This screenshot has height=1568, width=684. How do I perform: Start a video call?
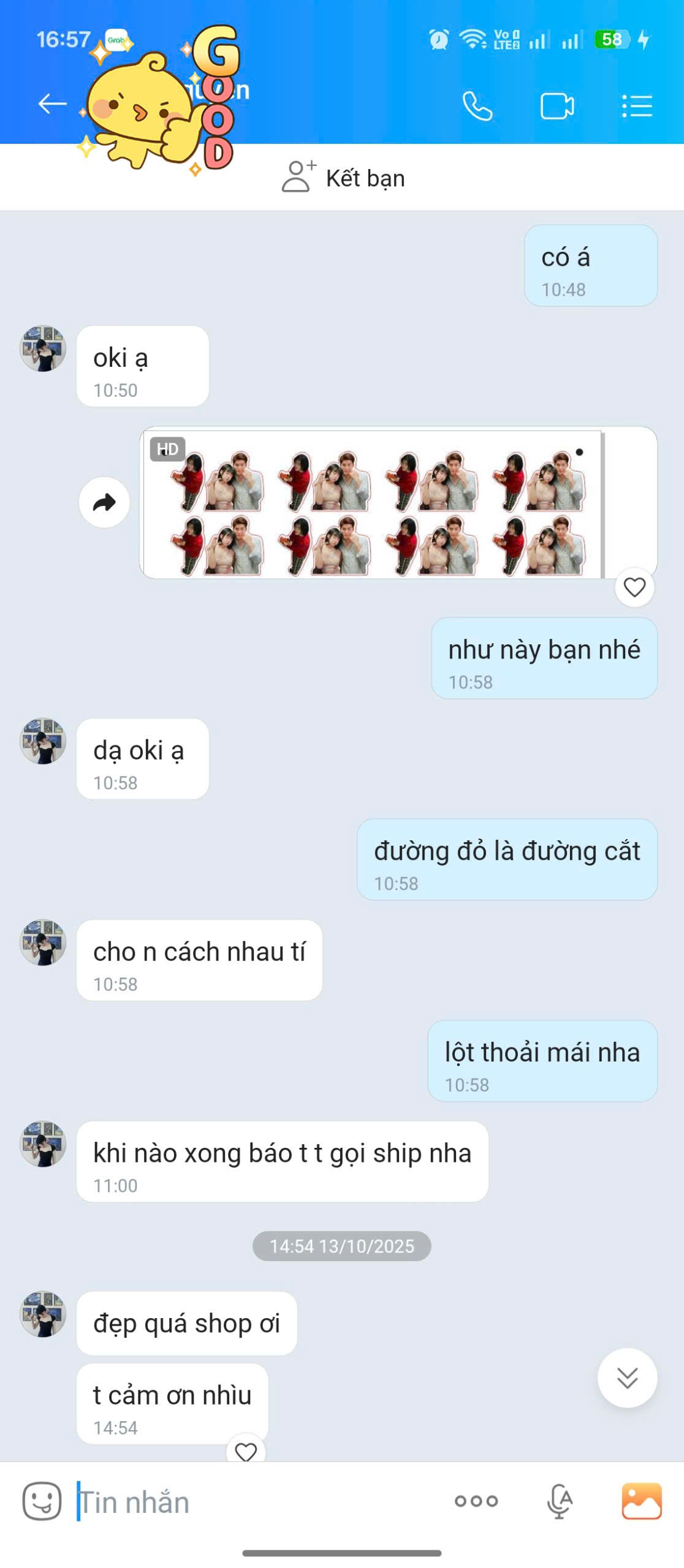(557, 106)
